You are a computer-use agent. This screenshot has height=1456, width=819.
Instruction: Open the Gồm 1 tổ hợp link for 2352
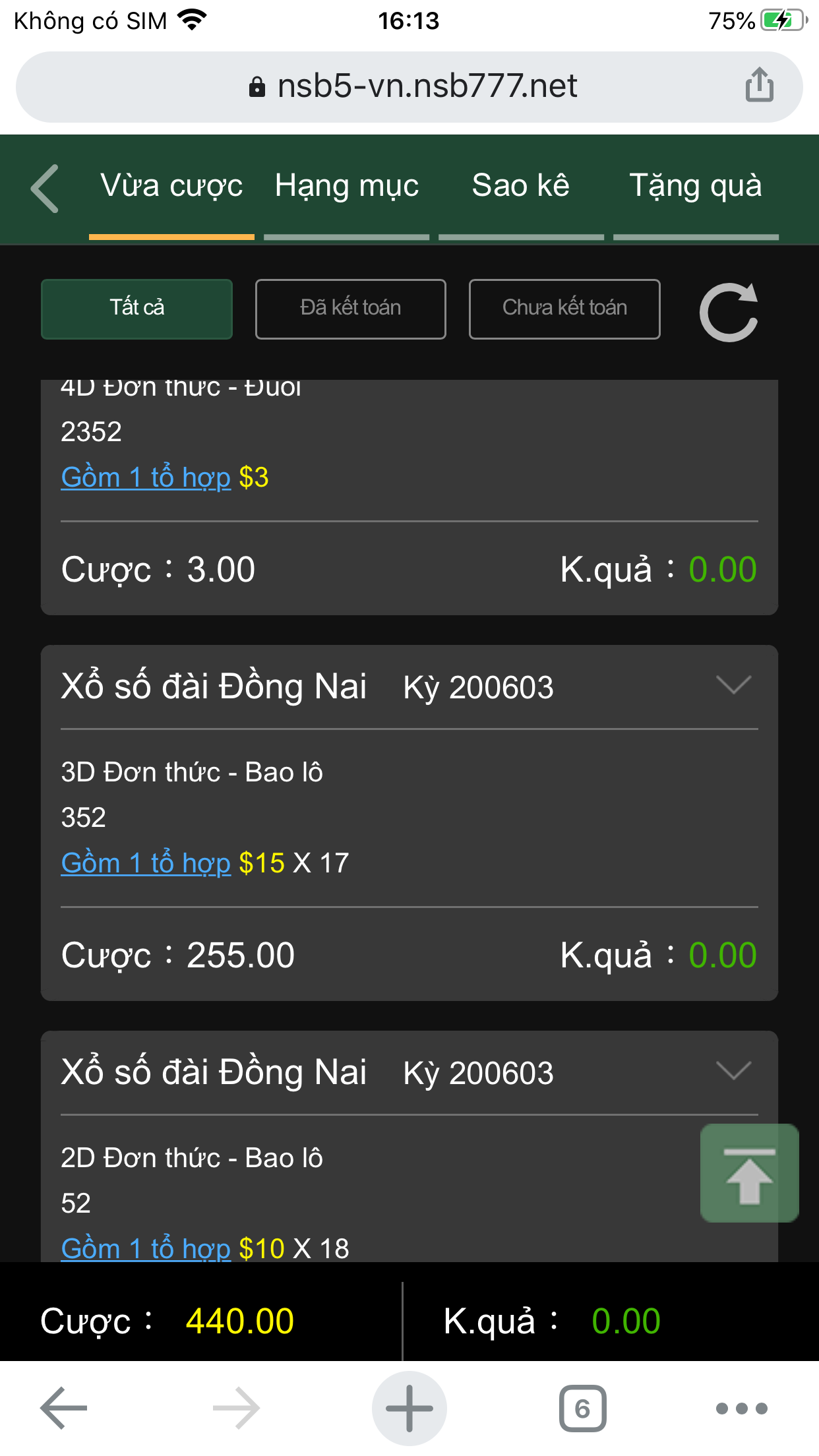point(146,477)
